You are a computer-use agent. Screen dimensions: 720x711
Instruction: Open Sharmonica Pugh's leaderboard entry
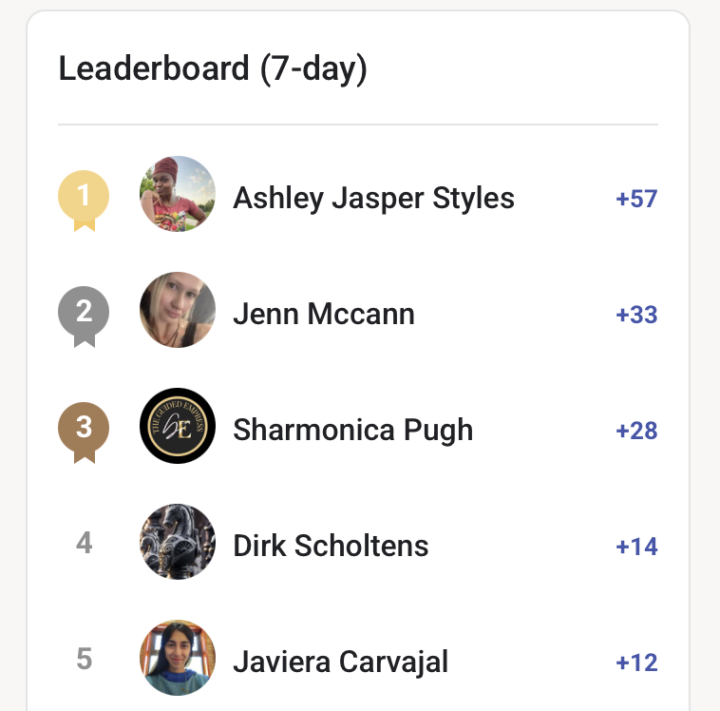click(x=352, y=430)
